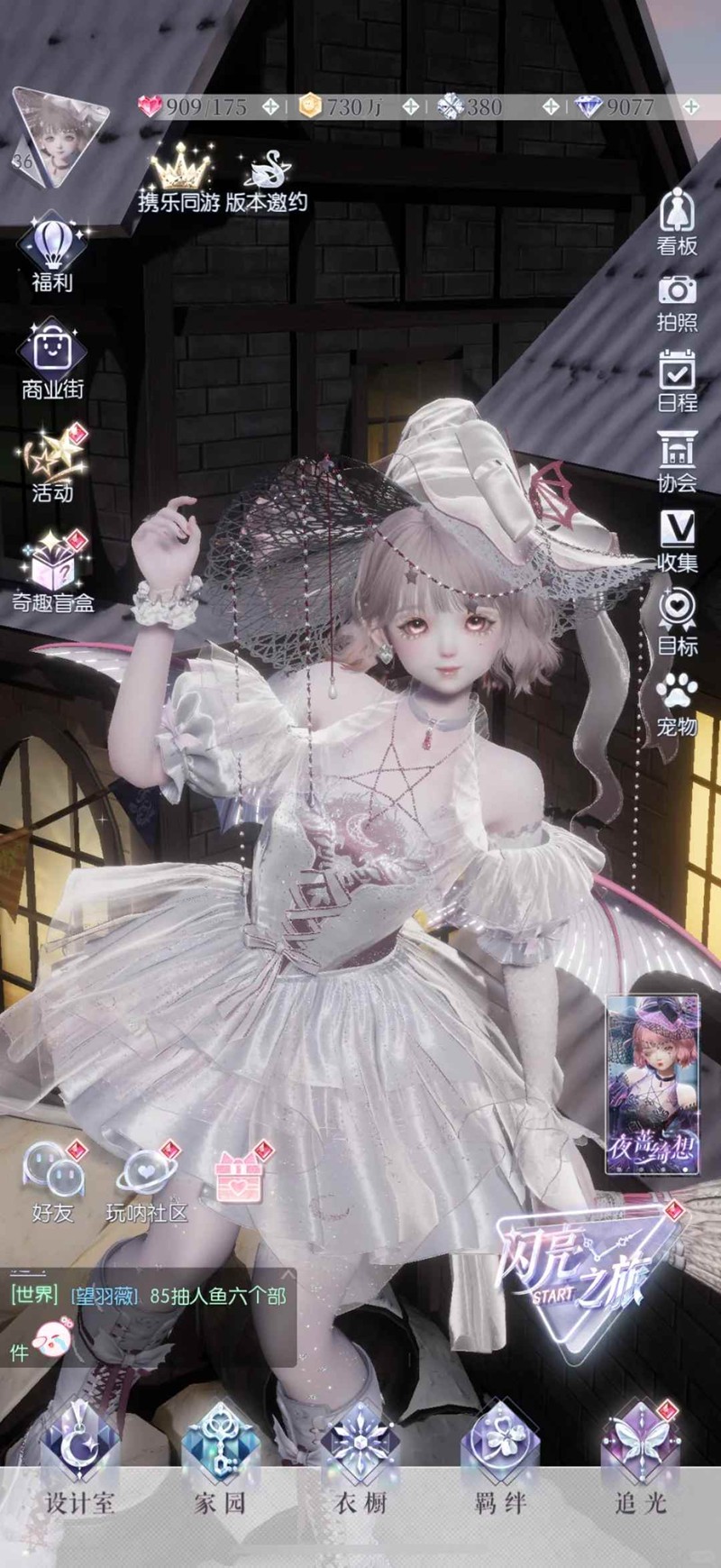Screen dimensions: 721x1568
Task: Open the 宠物 pet page
Action: pyautogui.click(x=677, y=705)
